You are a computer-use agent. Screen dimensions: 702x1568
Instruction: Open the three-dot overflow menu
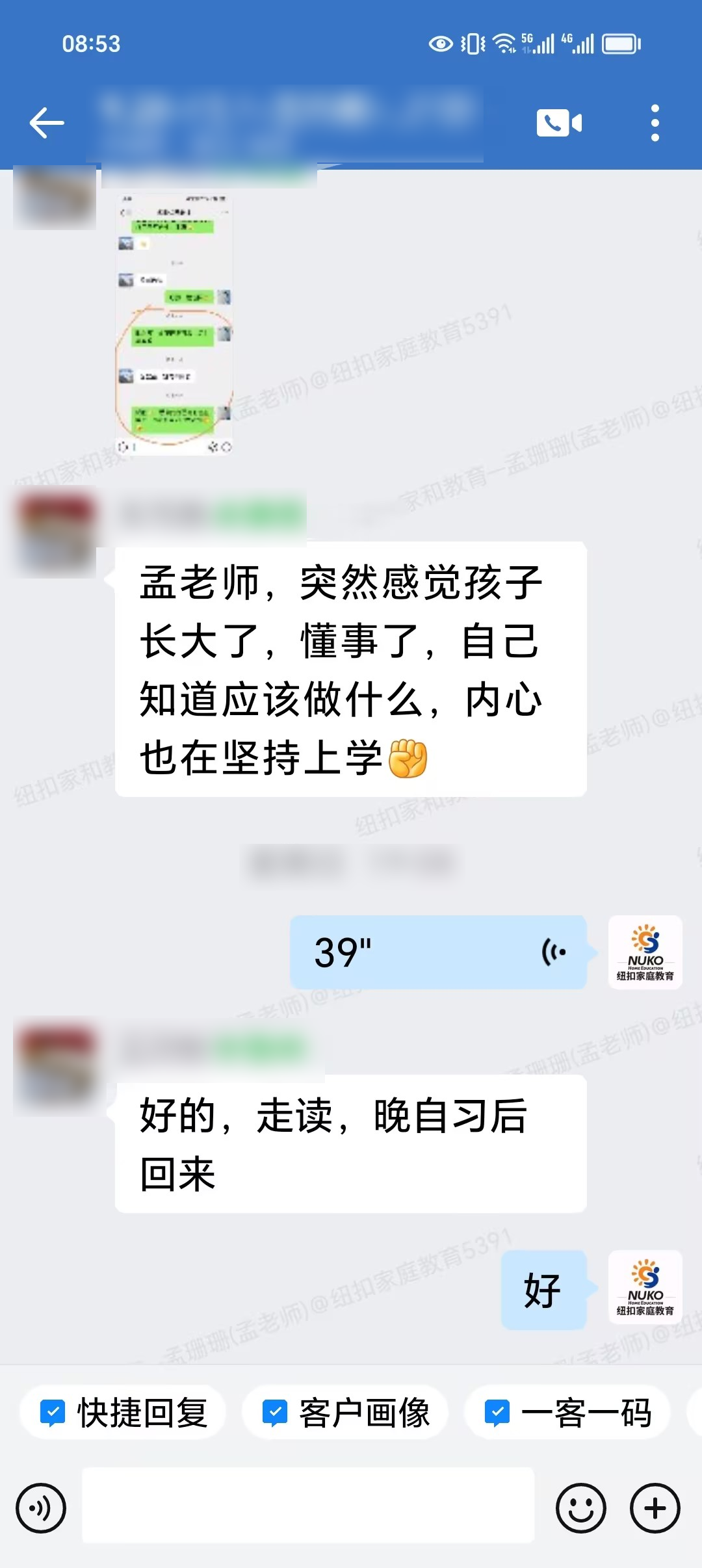(655, 123)
